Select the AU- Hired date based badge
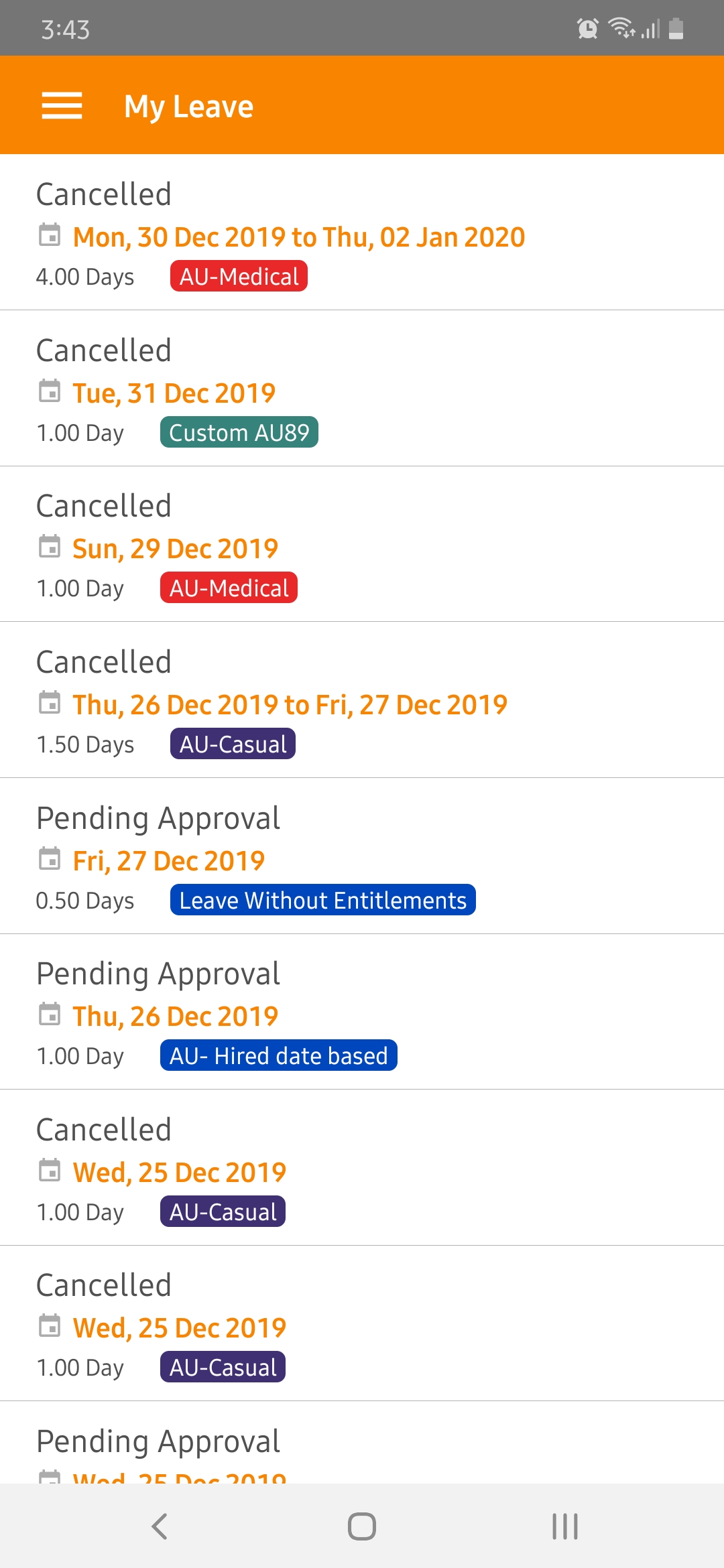Screen dimensions: 724x1568 278,1055
